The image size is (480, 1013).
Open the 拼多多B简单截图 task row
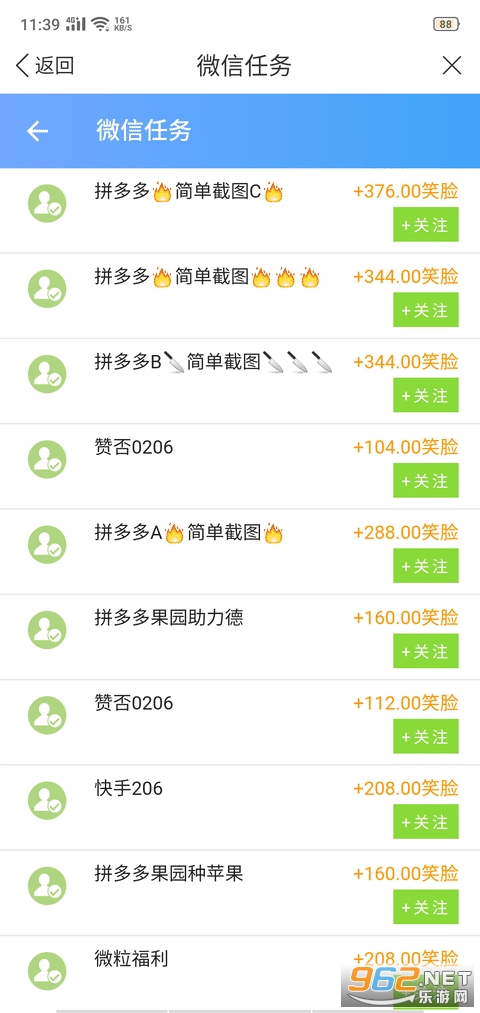pos(240,381)
